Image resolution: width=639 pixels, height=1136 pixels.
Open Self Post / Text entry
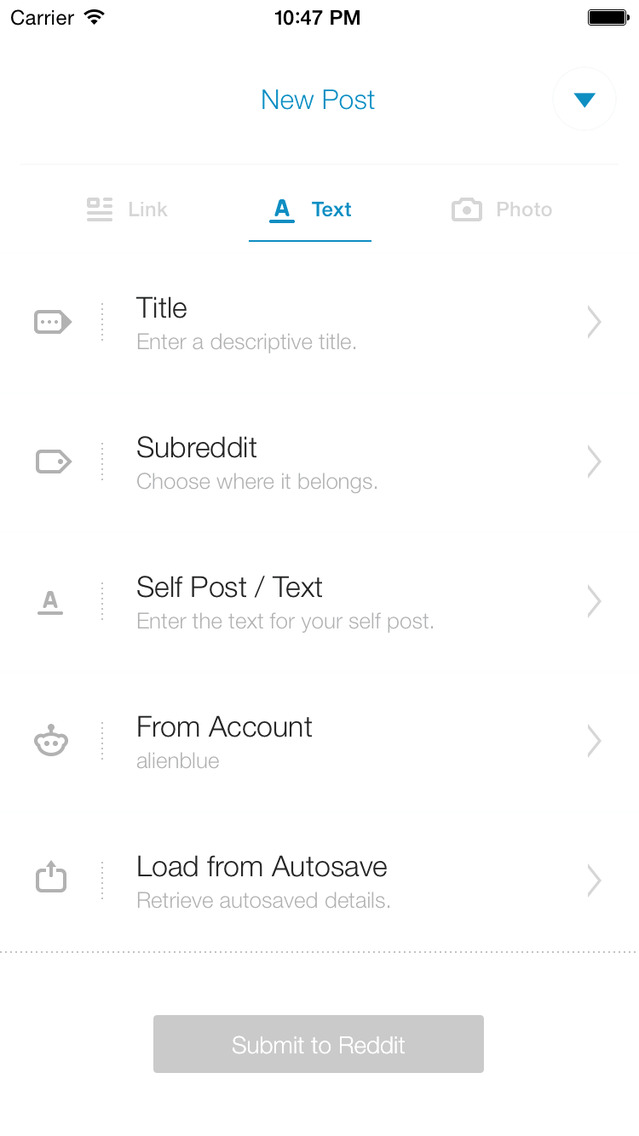click(318, 602)
